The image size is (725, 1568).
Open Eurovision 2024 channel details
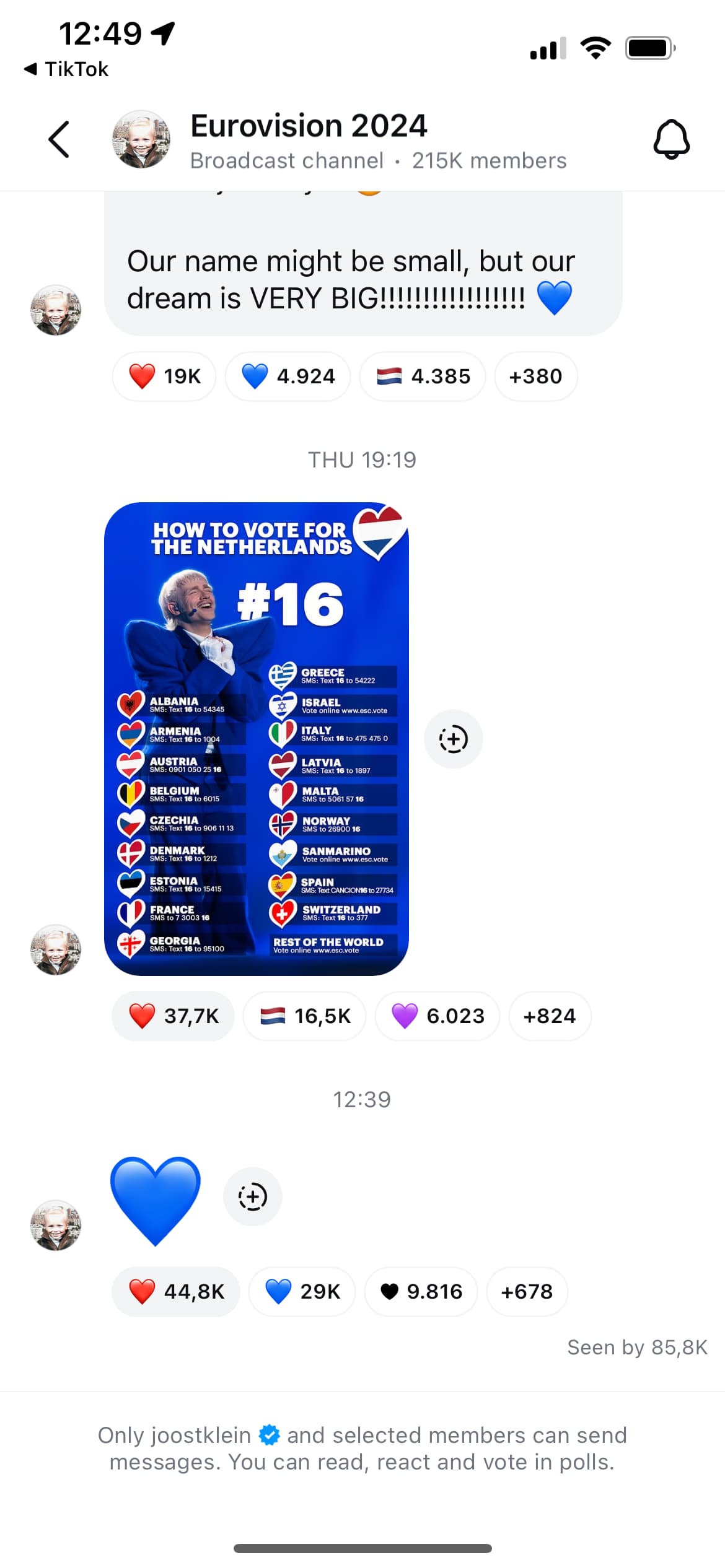tap(309, 141)
